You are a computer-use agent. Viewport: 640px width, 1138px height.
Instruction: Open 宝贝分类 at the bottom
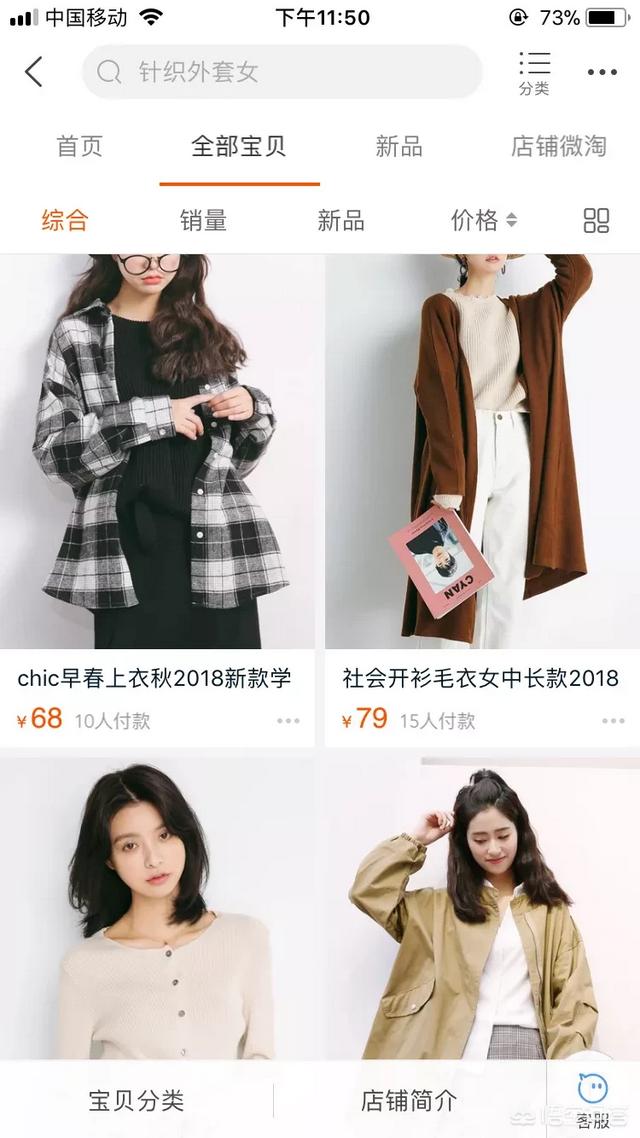coord(136,1100)
